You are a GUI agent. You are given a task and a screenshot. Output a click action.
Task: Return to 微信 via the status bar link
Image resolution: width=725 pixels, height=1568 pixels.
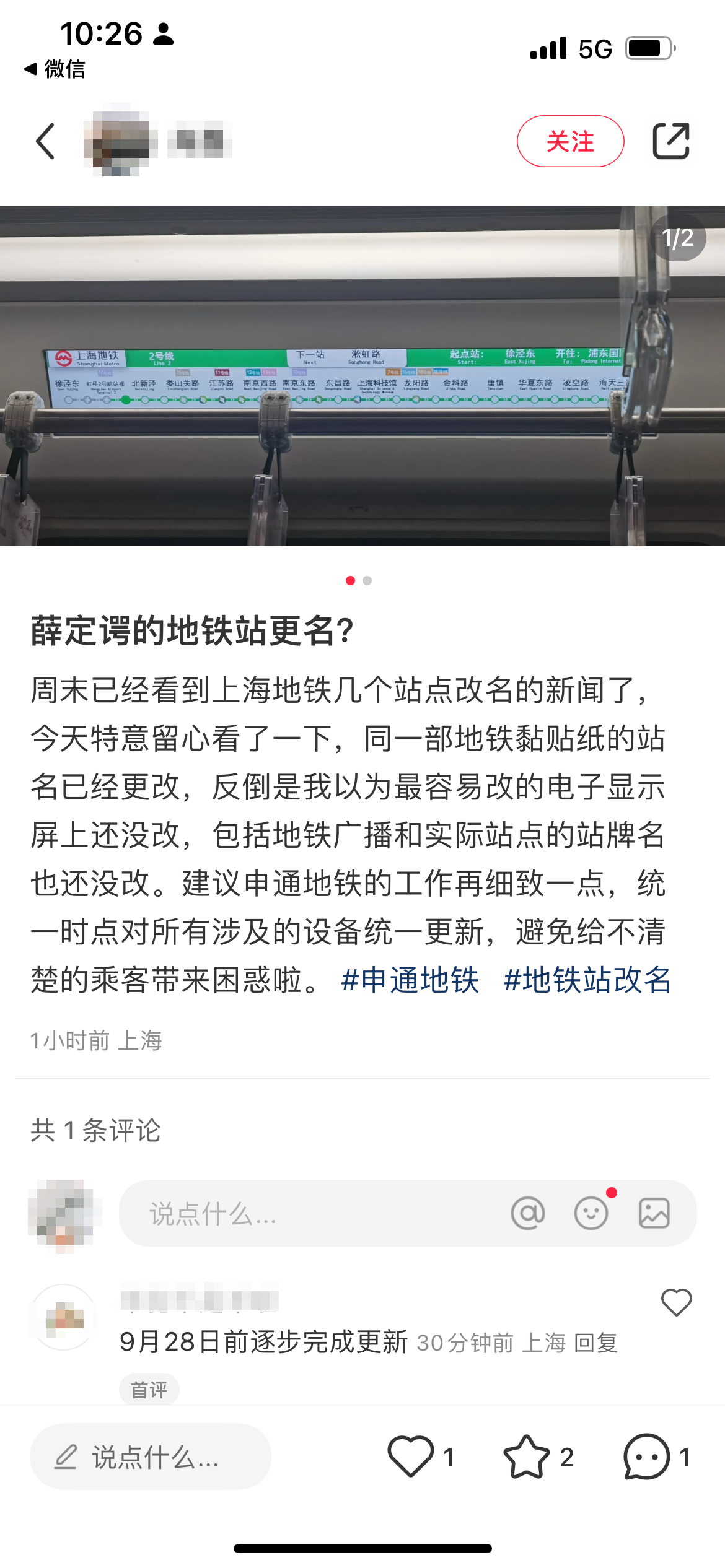[55, 69]
